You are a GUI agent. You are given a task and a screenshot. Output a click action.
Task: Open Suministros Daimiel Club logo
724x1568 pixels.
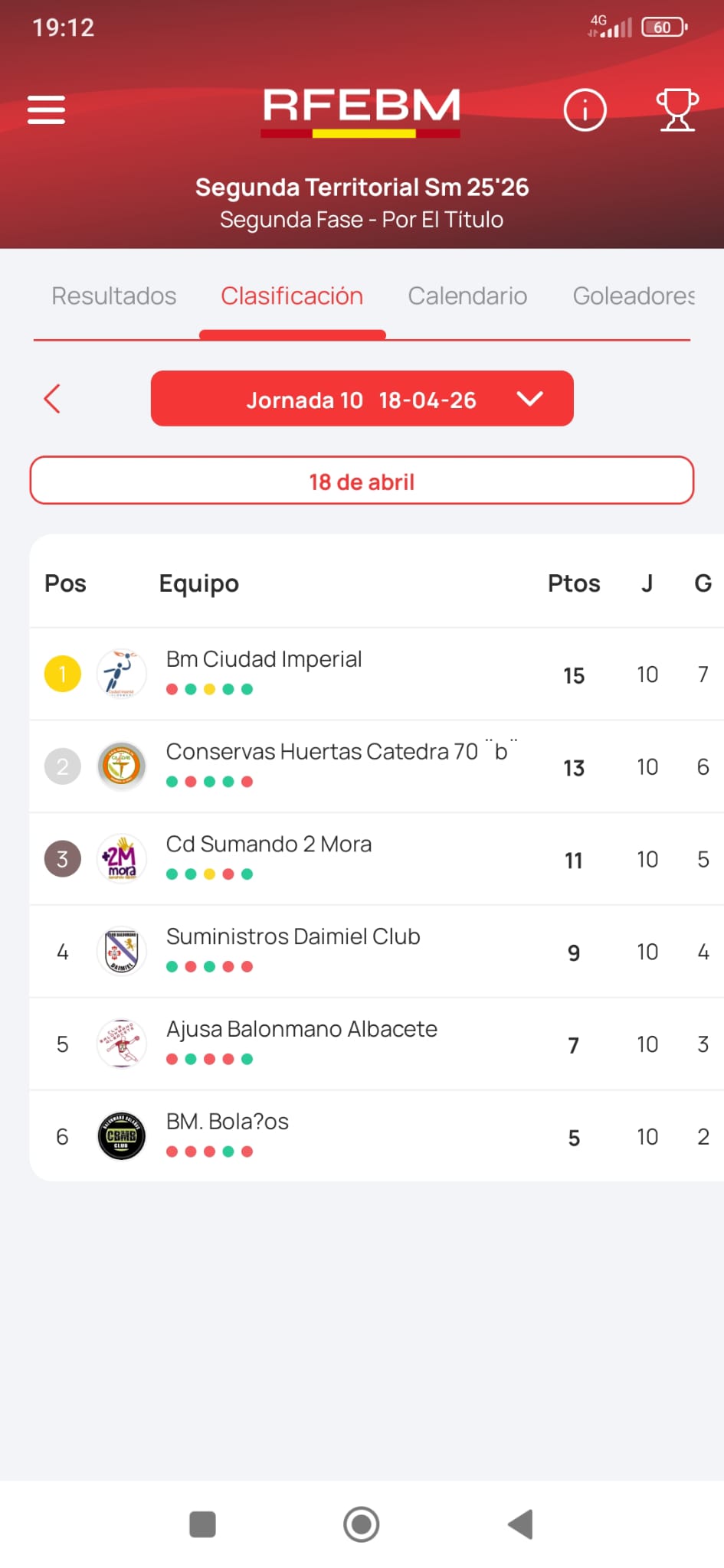pos(121,951)
